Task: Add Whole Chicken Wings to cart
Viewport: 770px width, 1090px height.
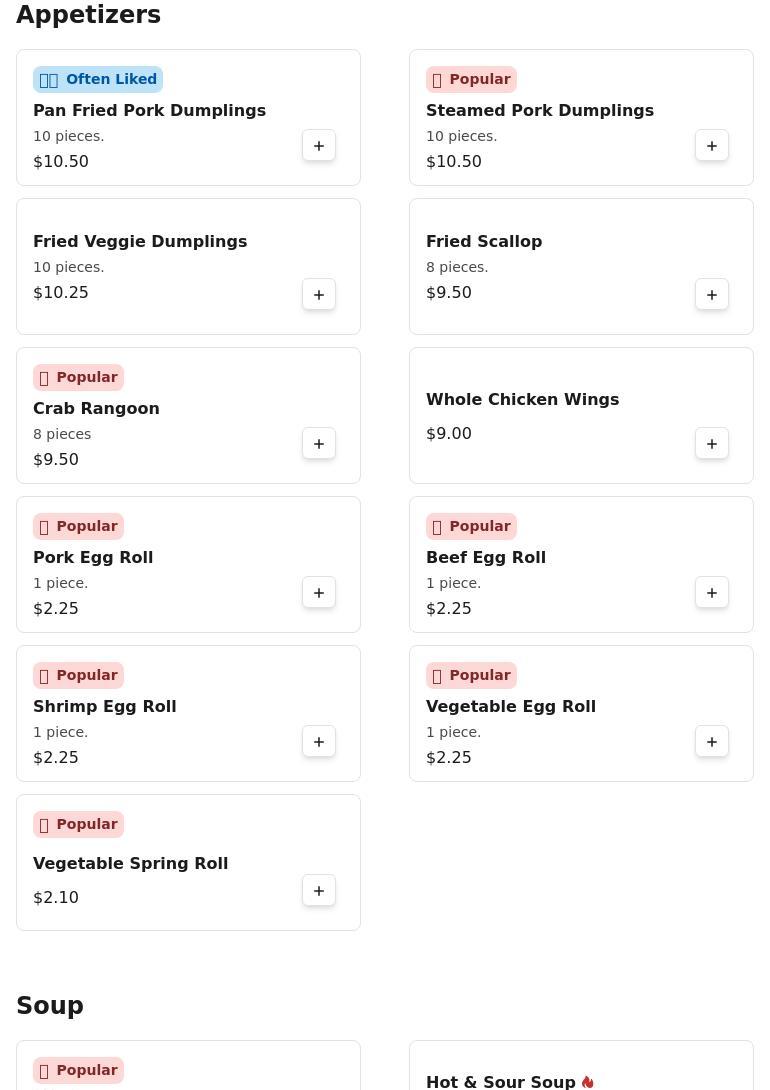Action: 712,444
